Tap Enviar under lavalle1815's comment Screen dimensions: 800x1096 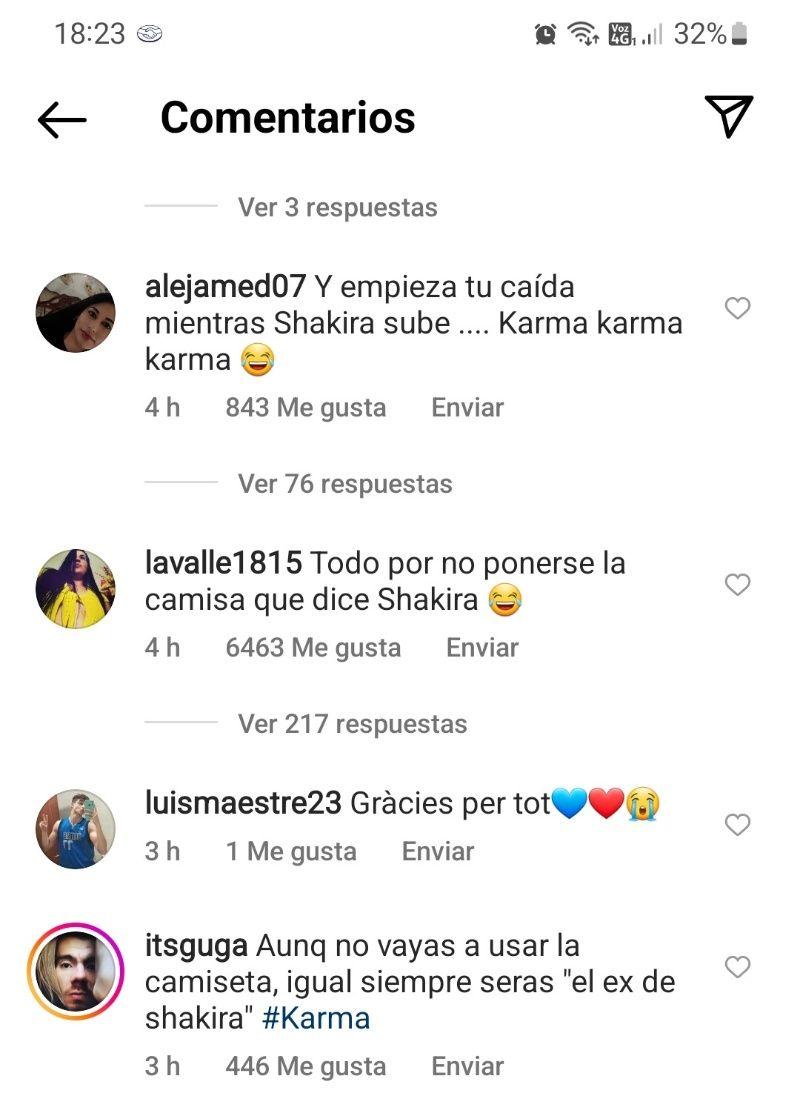click(482, 648)
